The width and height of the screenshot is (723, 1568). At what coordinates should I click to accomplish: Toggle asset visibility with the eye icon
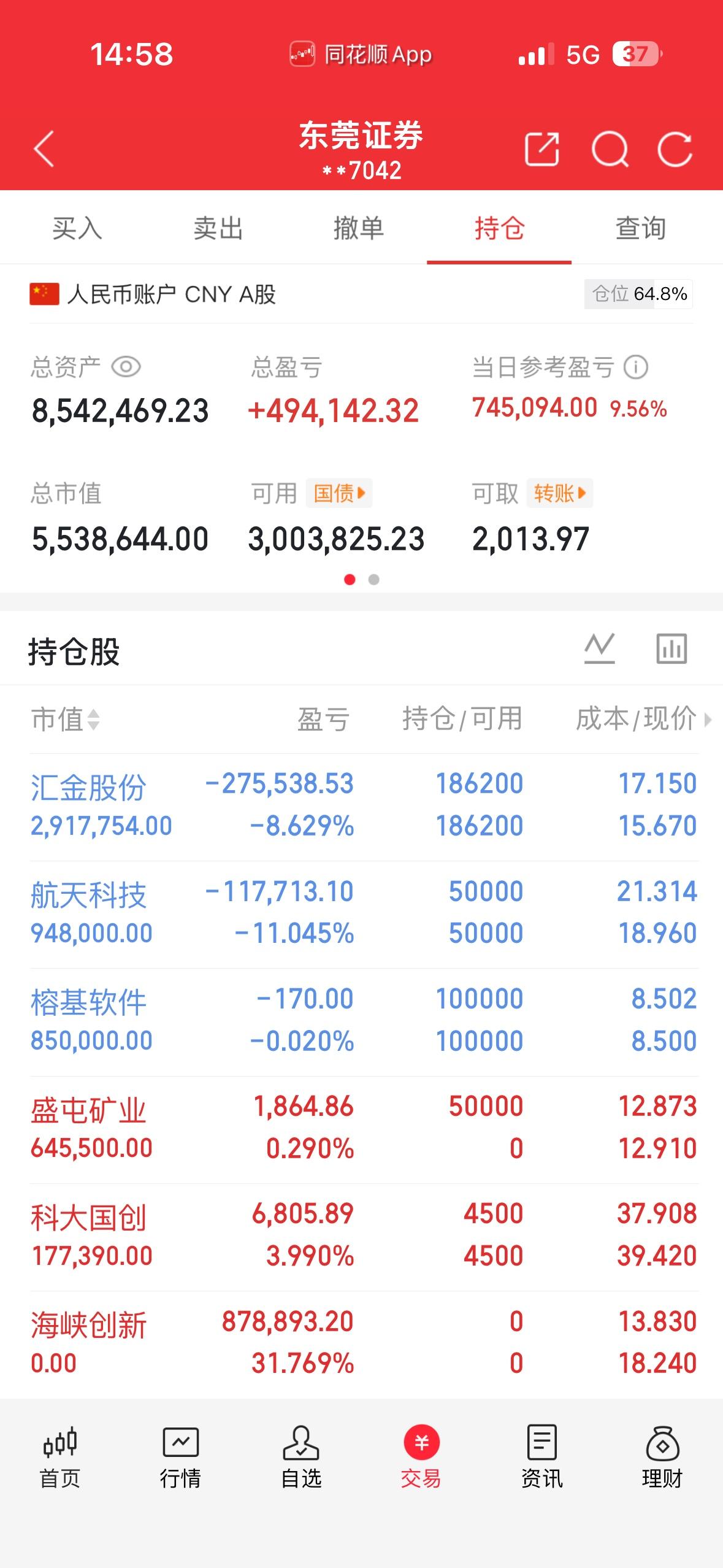[x=126, y=366]
